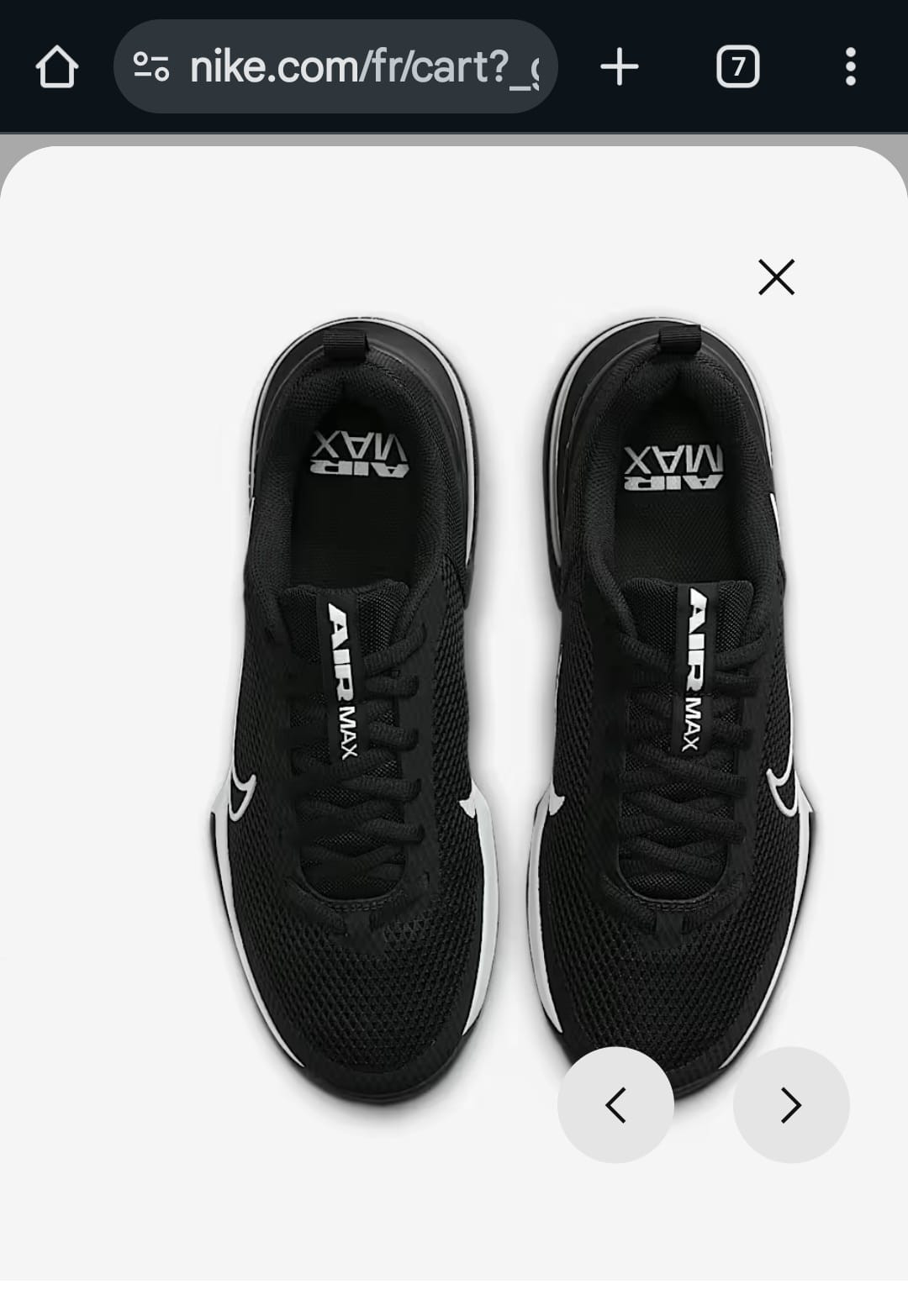The height and width of the screenshot is (1316, 908).
Task: Show the previous product image
Action: coord(615,1104)
